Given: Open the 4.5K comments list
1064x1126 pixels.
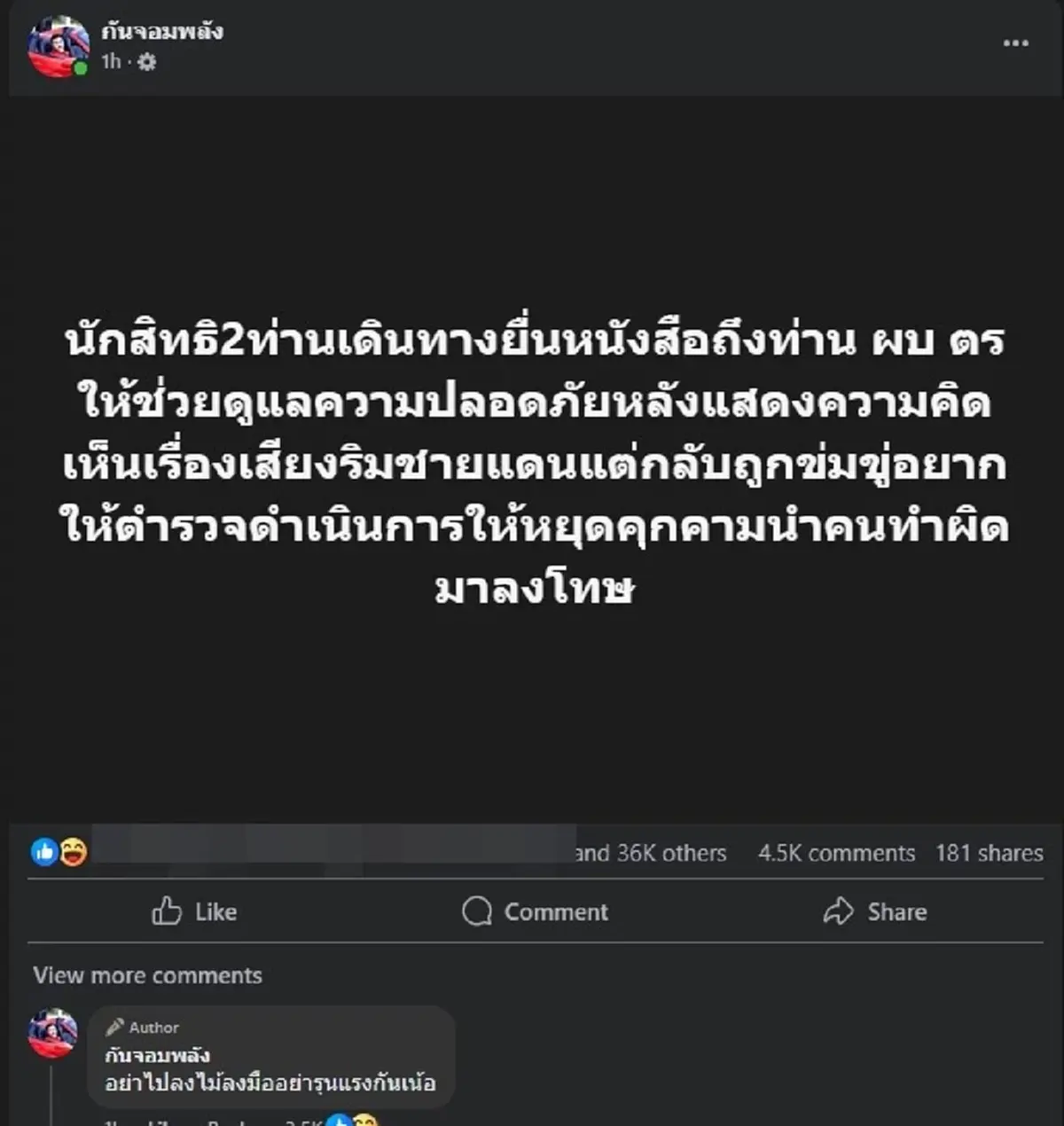Looking at the screenshot, I should coord(836,853).
